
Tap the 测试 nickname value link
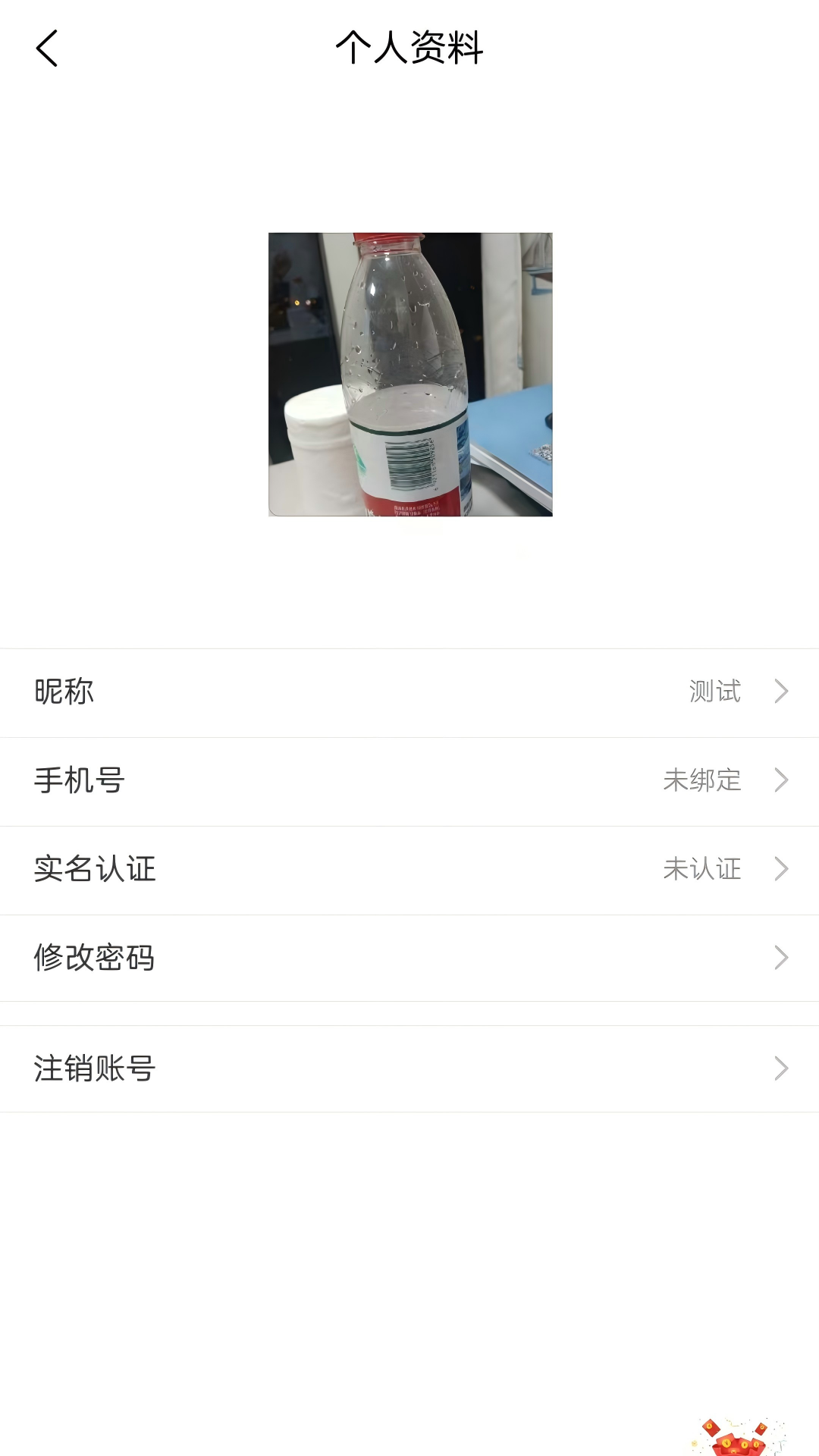point(714,692)
